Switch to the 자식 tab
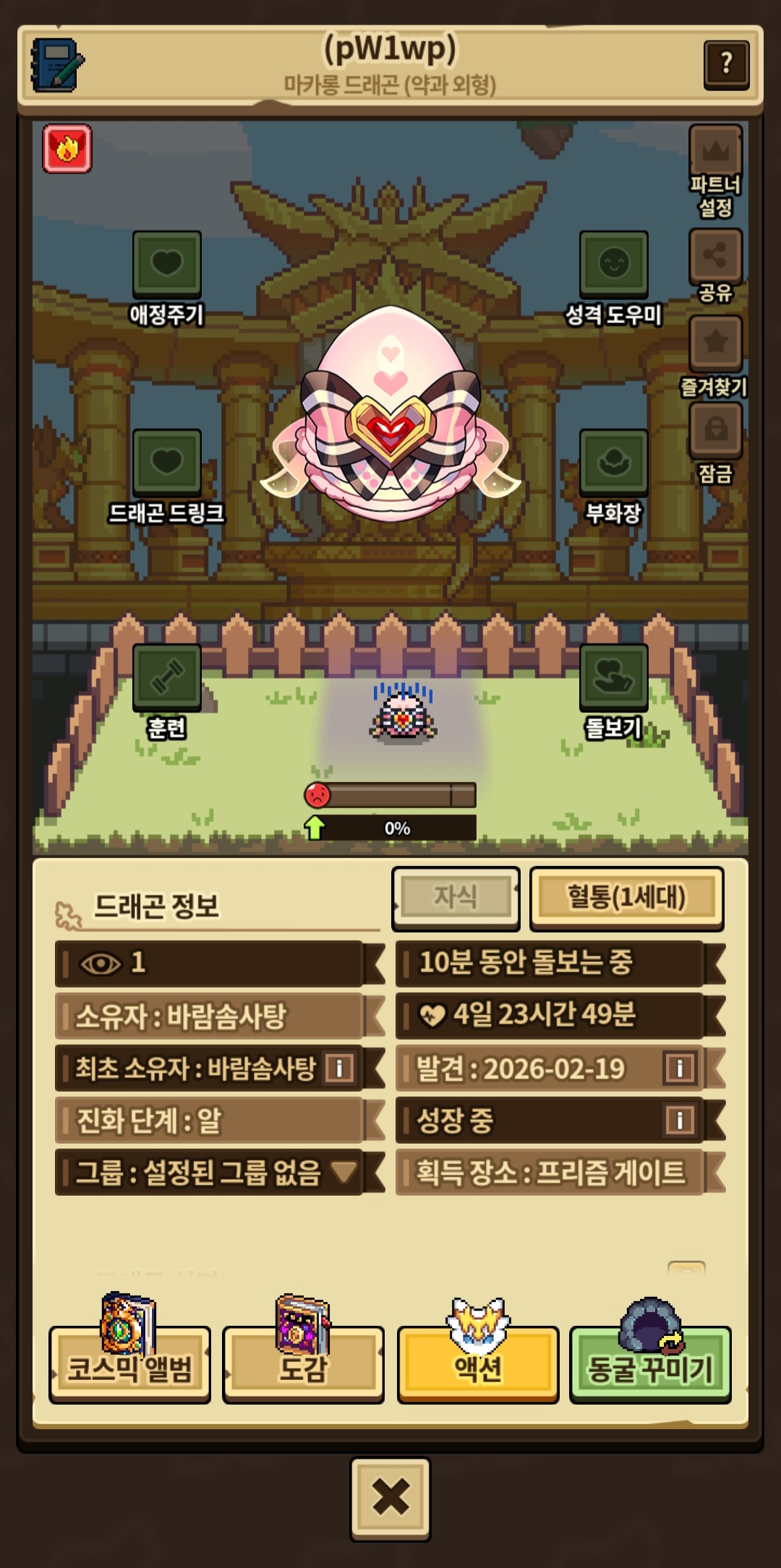This screenshot has width=781, height=1568. point(456,897)
